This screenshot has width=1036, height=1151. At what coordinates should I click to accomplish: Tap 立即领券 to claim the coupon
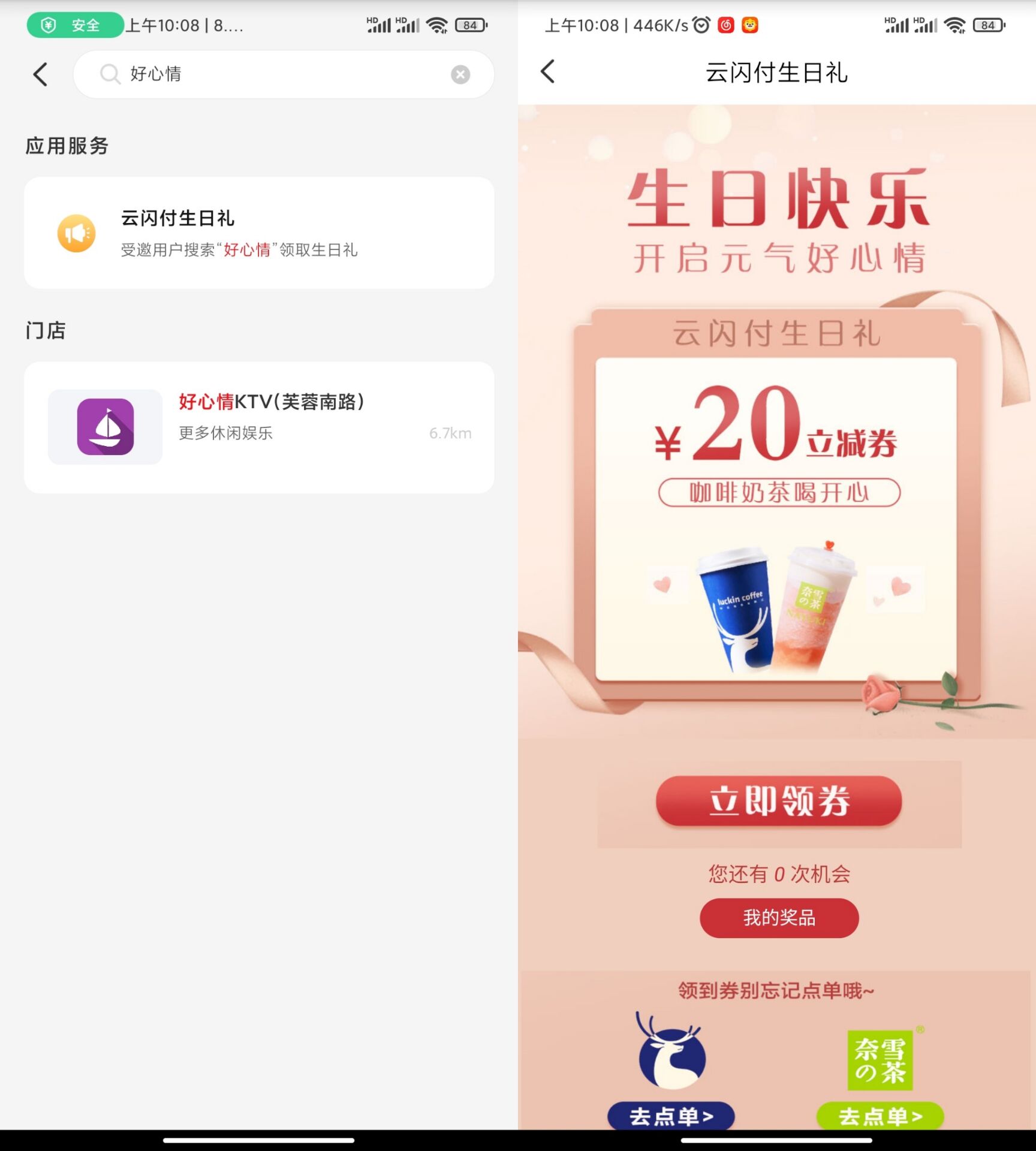point(778,801)
